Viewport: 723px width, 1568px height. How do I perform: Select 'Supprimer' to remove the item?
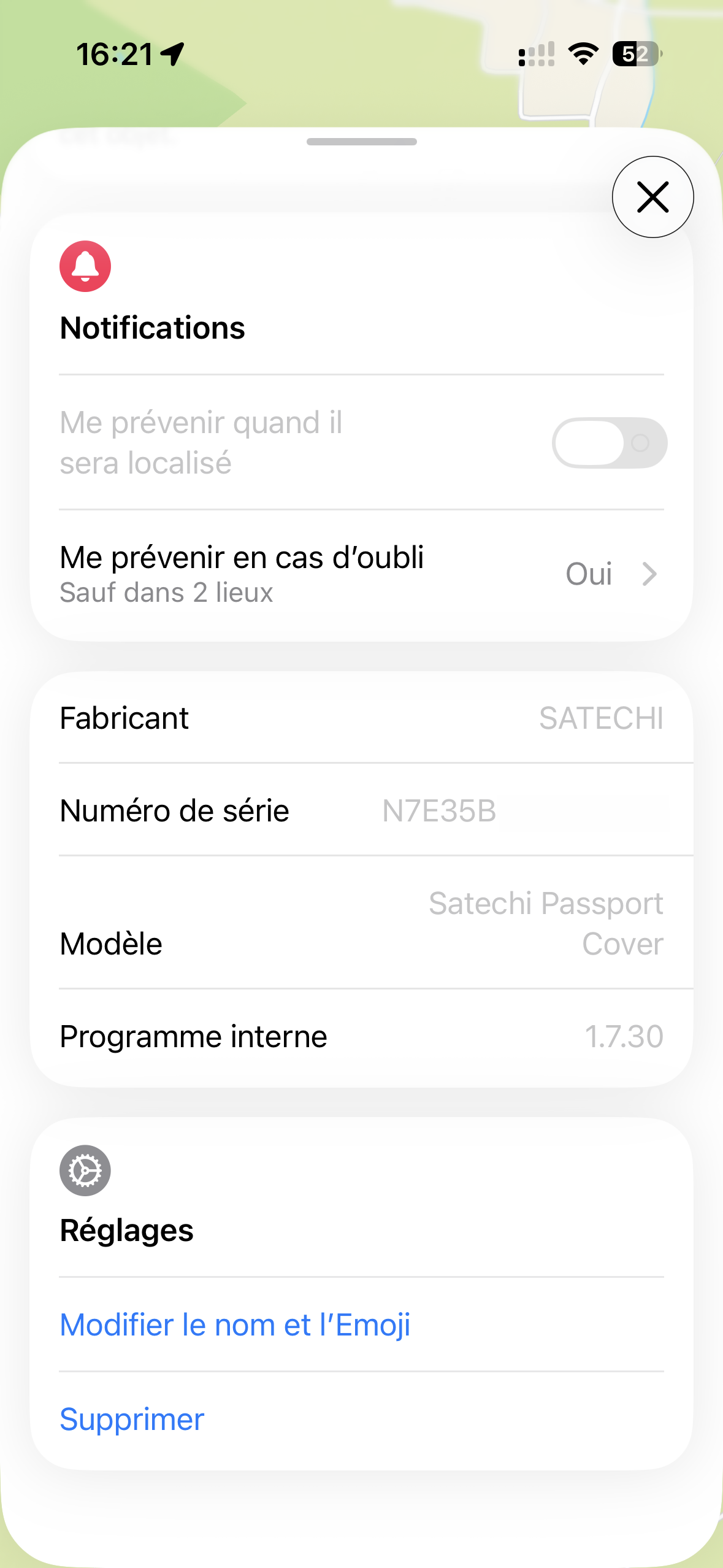(132, 1420)
